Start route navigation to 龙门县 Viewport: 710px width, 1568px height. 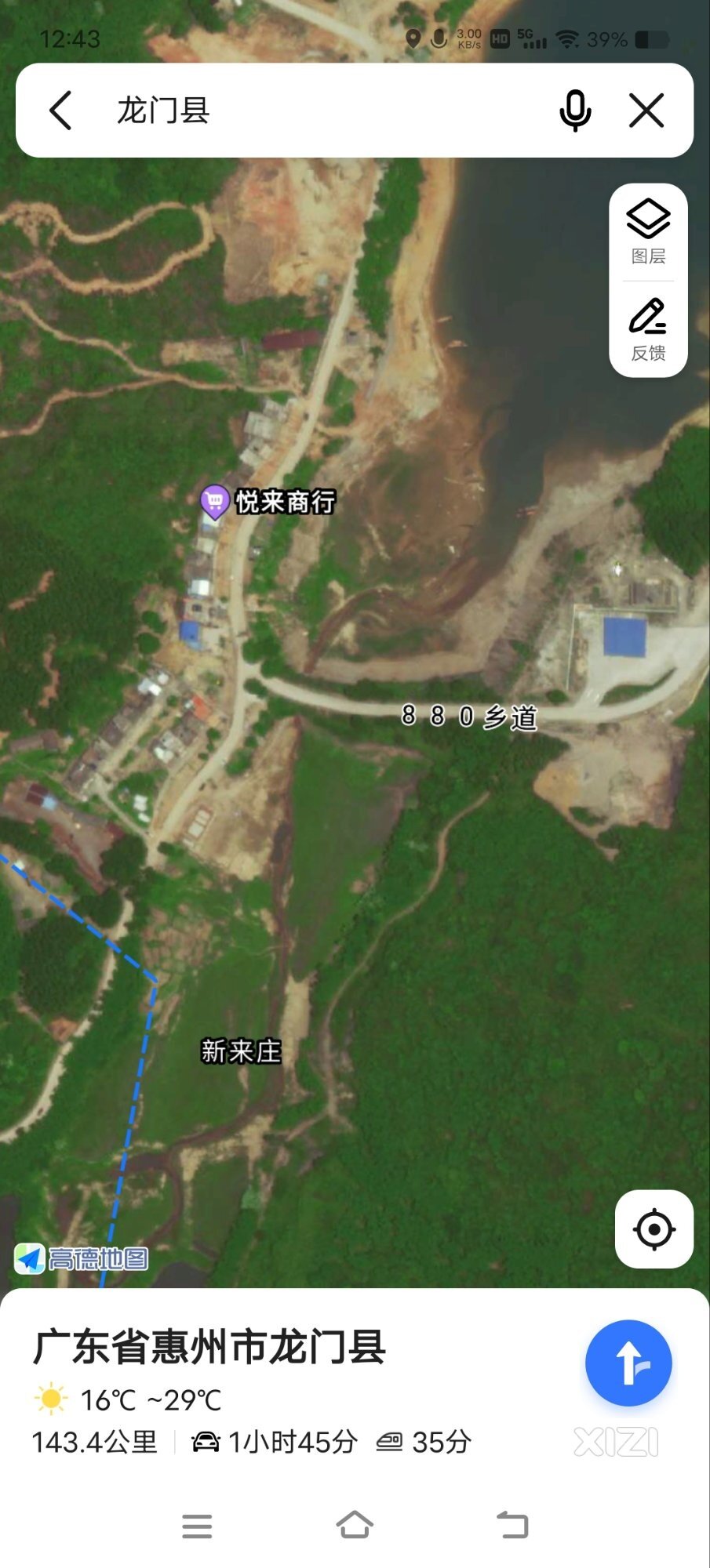628,1363
